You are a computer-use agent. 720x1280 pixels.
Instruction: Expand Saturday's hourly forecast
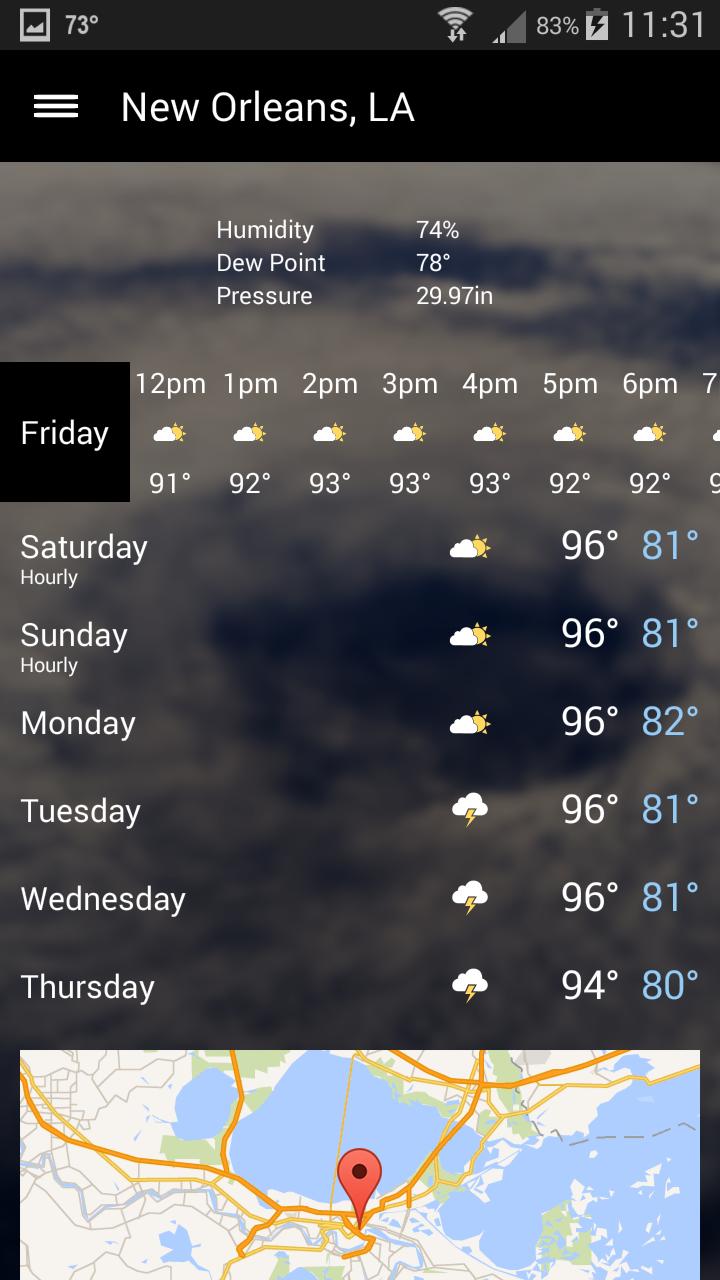(44, 577)
